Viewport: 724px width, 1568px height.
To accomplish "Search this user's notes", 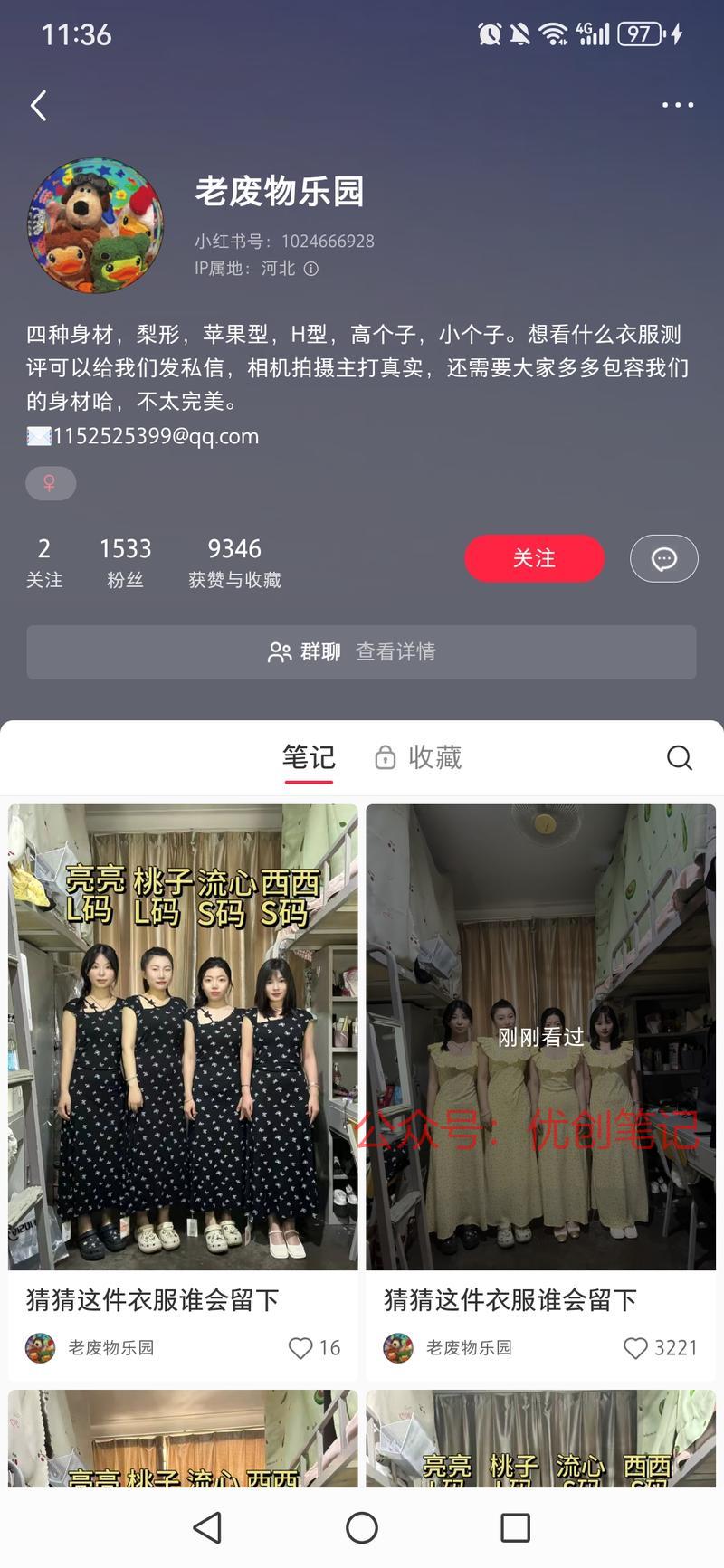I will [679, 757].
